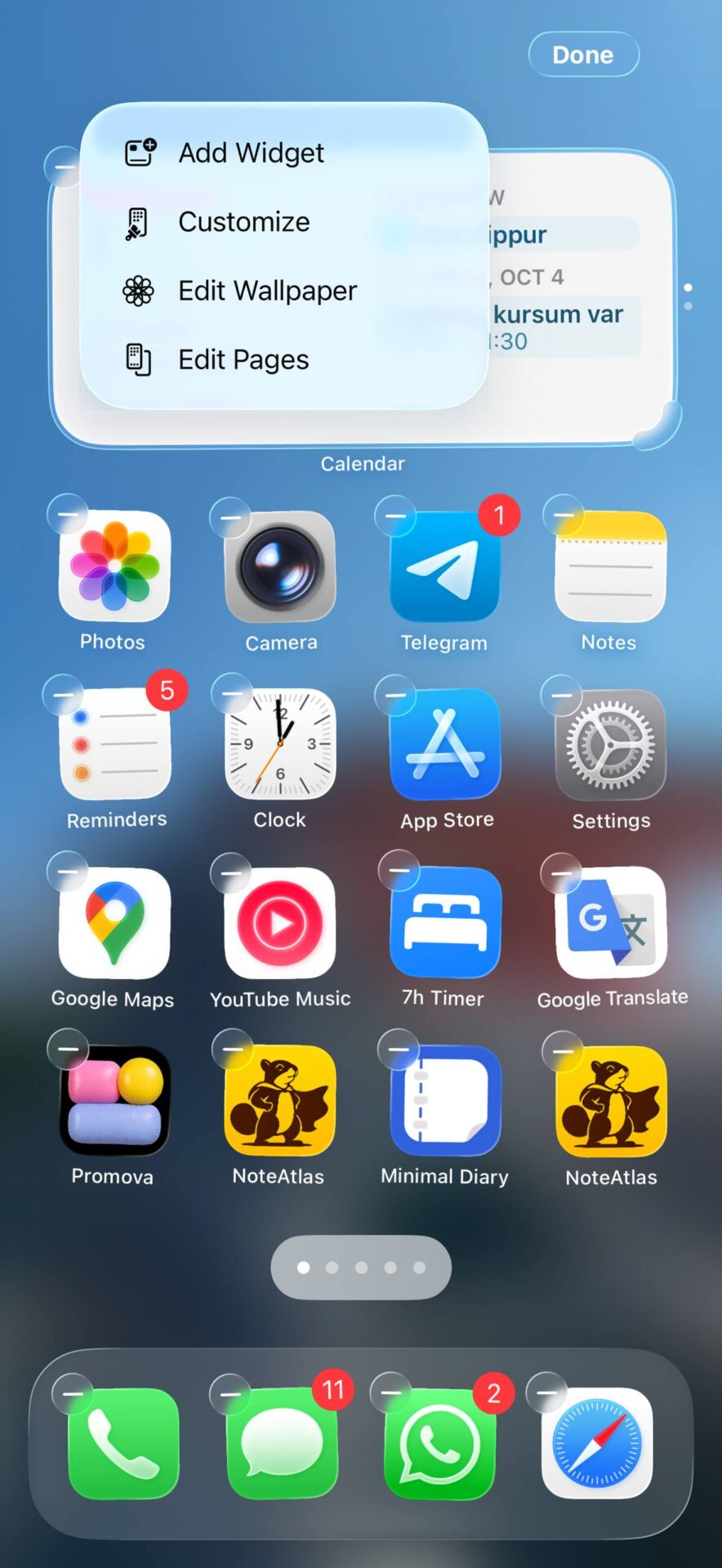Open Google Translate
The width and height of the screenshot is (722, 1568).
[x=610, y=923]
